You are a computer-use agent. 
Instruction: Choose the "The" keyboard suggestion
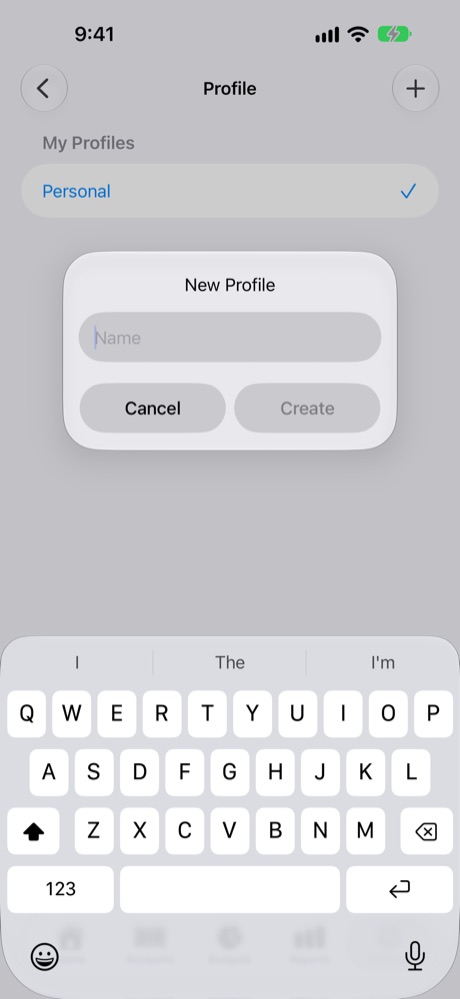(x=230, y=663)
